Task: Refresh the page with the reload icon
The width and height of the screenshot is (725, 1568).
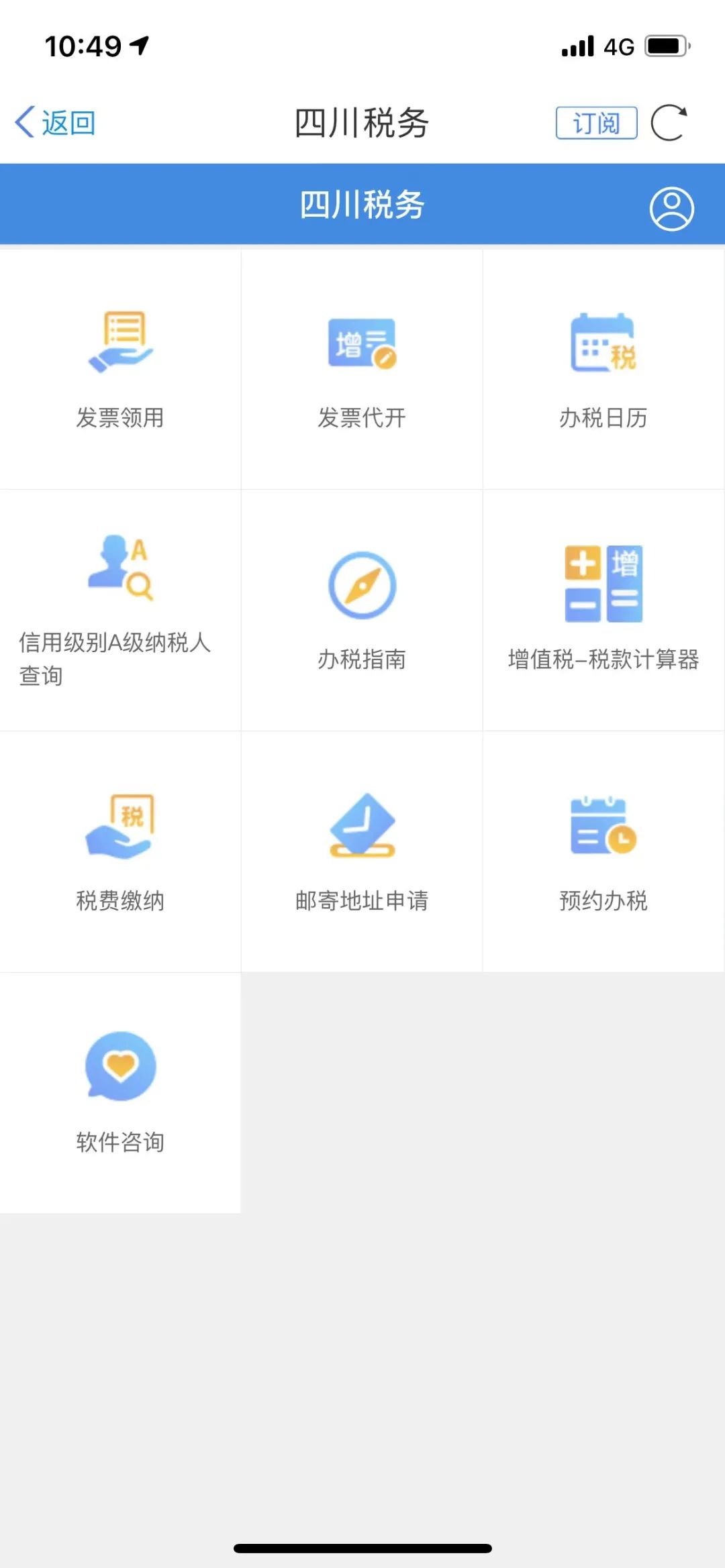Action: 669,123
